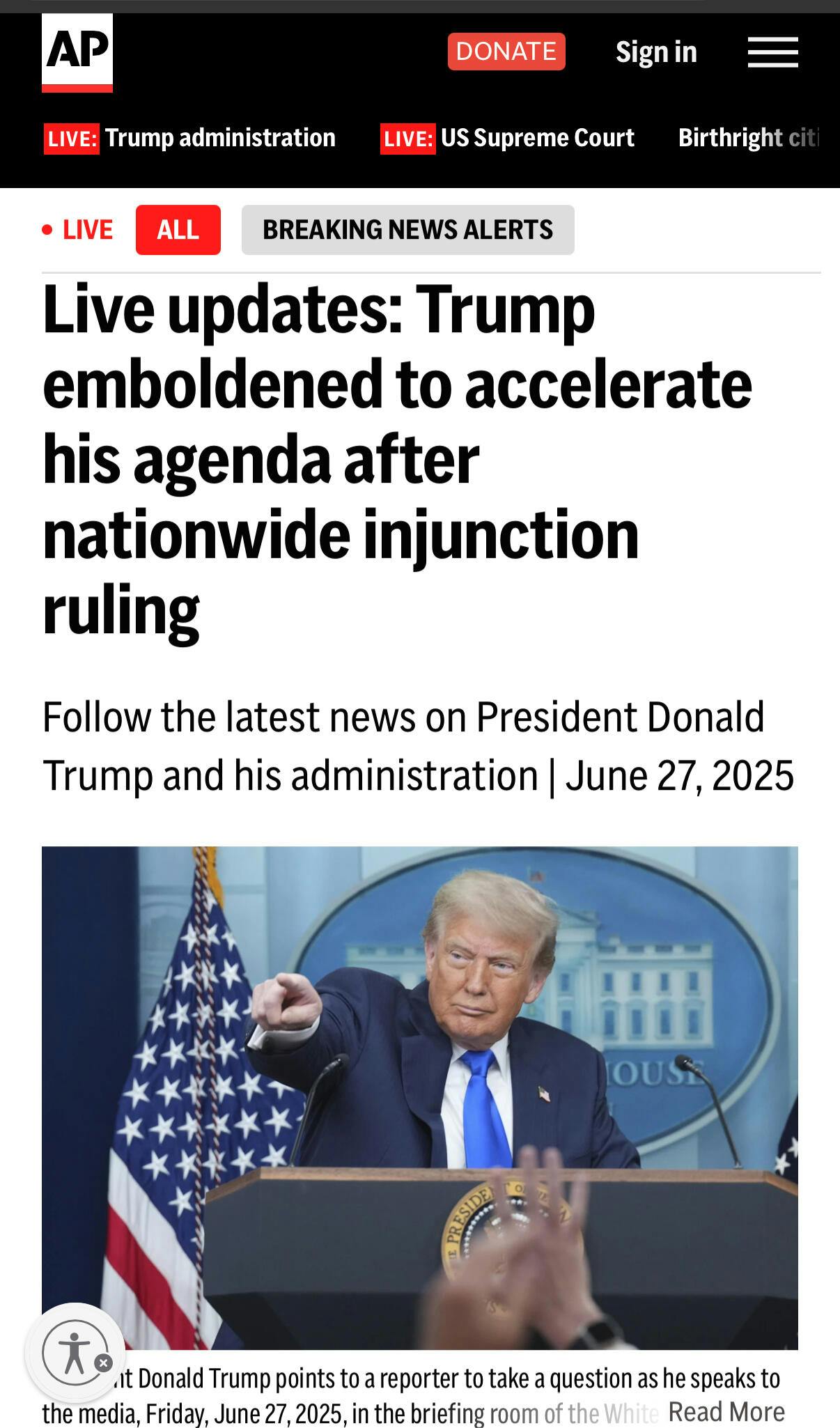This screenshot has height=1428, width=840.
Task: Switch to the BREAKING NEWS ALERTS filter
Action: point(407,230)
